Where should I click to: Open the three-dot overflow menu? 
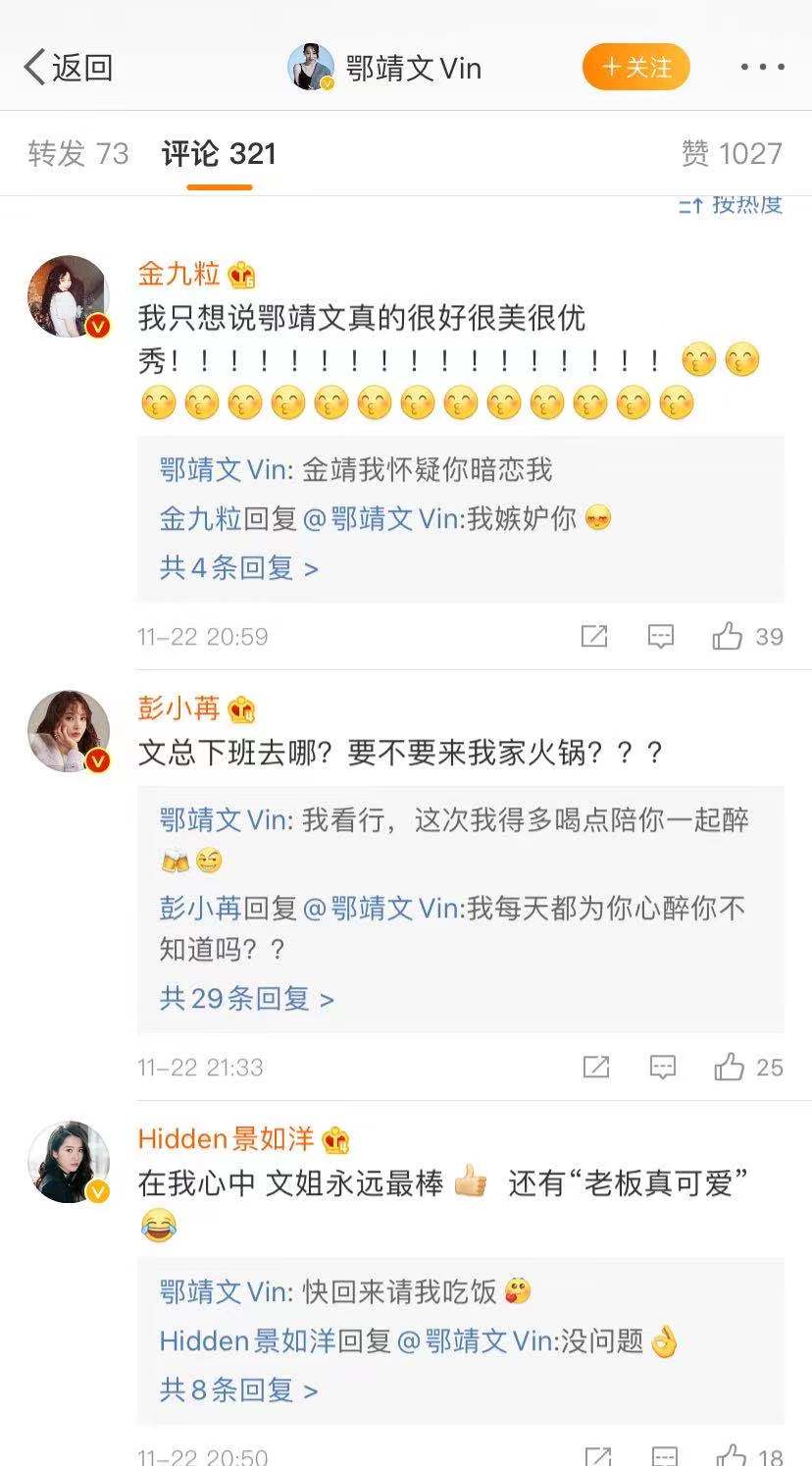click(x=762, y=68)
